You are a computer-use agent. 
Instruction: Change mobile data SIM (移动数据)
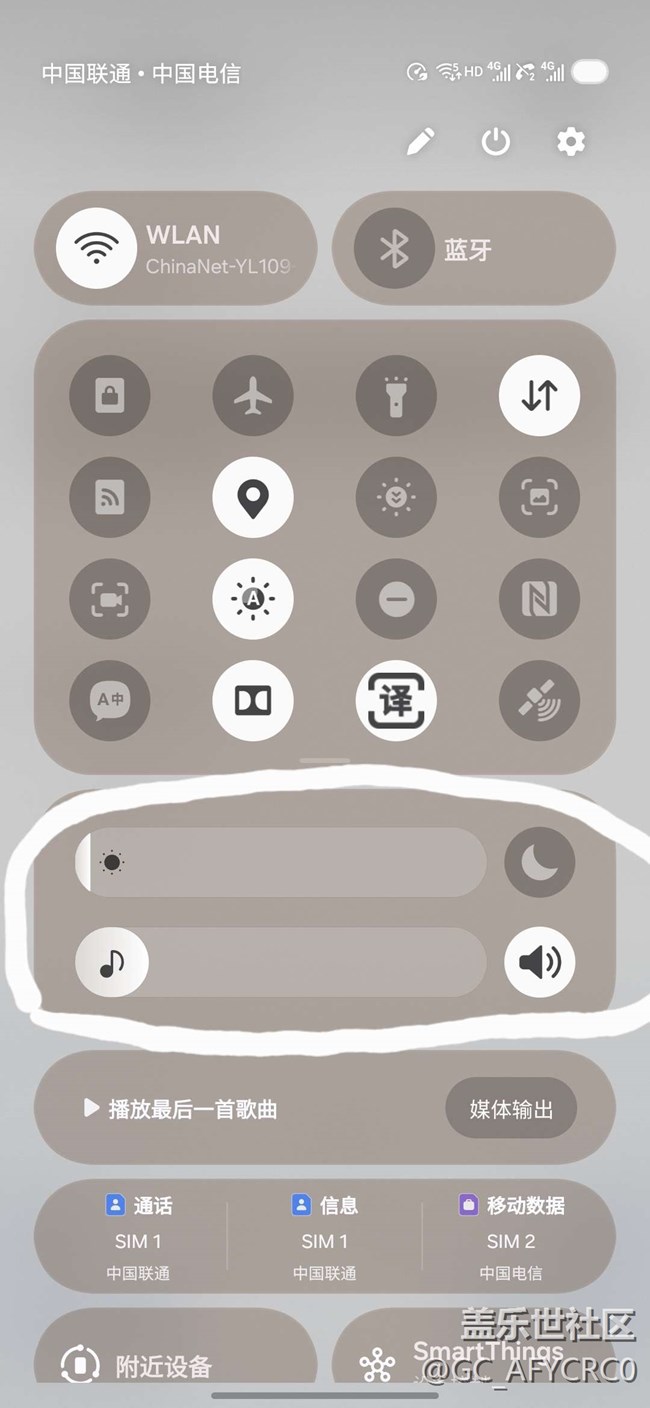(x=511, y=1239)
